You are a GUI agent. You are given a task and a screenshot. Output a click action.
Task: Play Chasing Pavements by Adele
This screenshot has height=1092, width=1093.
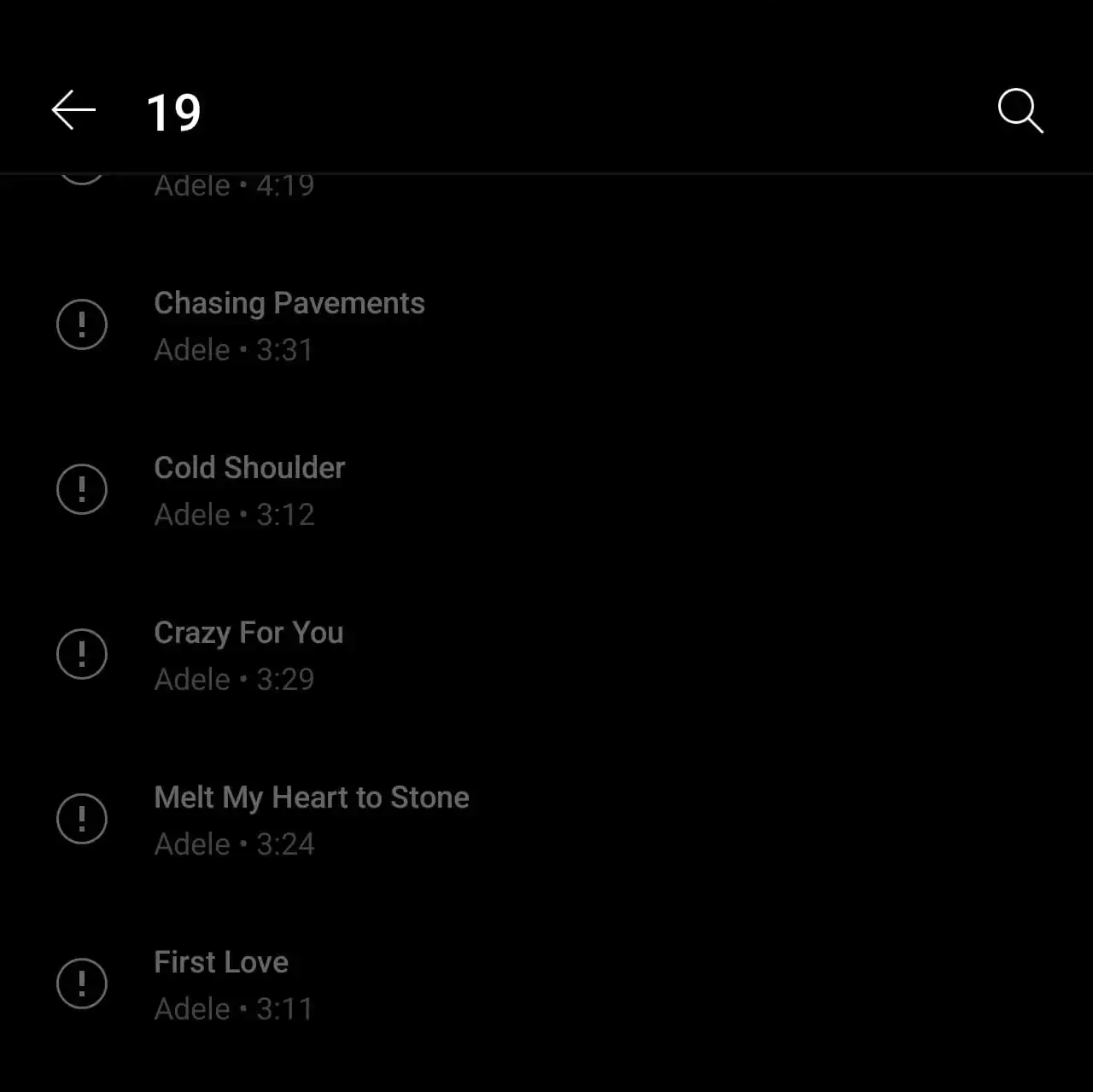289,325
